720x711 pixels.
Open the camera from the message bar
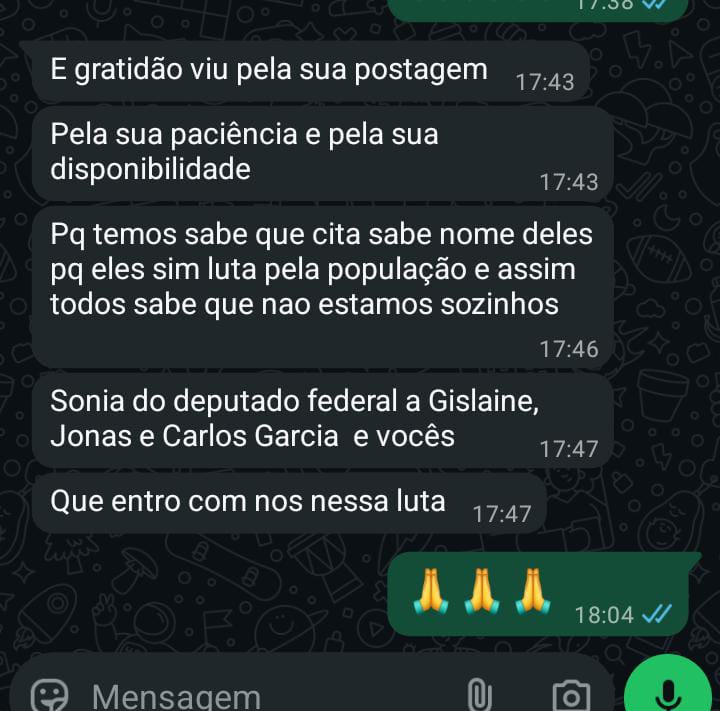(571, 695)
